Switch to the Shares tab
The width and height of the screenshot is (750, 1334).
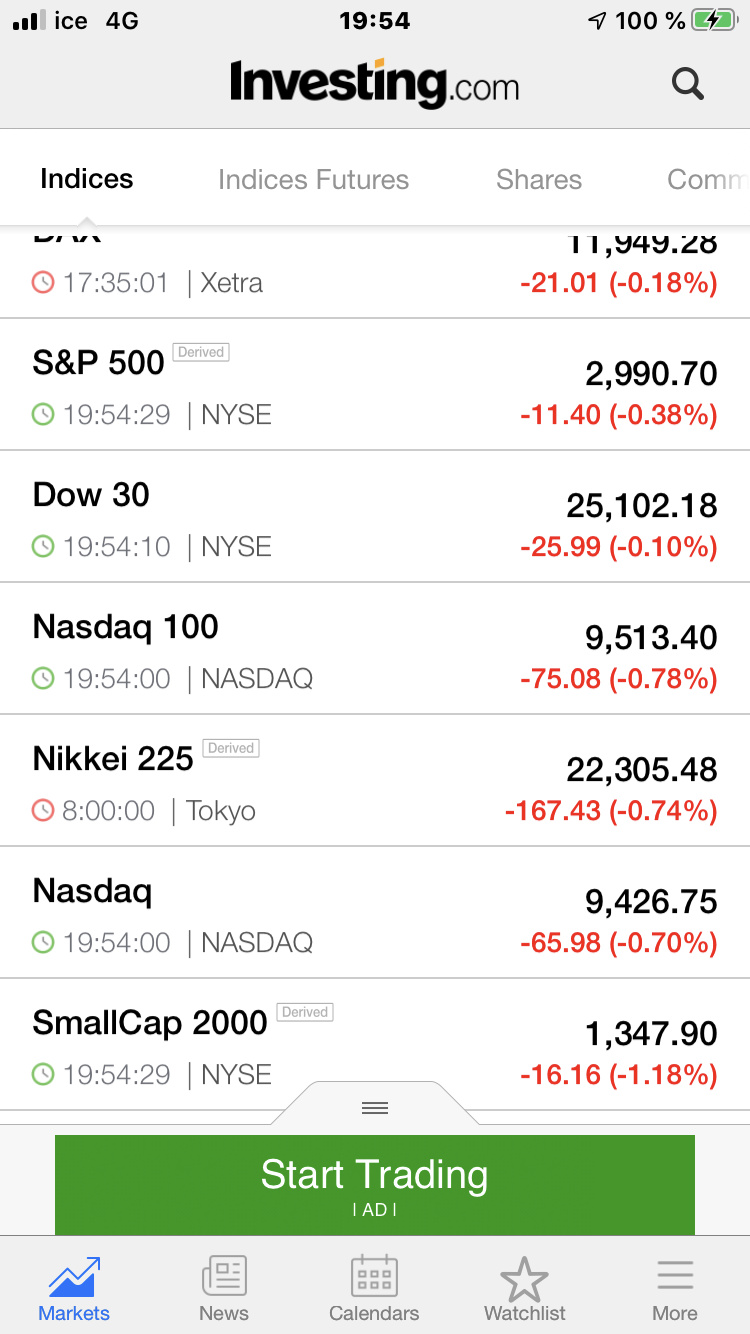pos(539,180)
